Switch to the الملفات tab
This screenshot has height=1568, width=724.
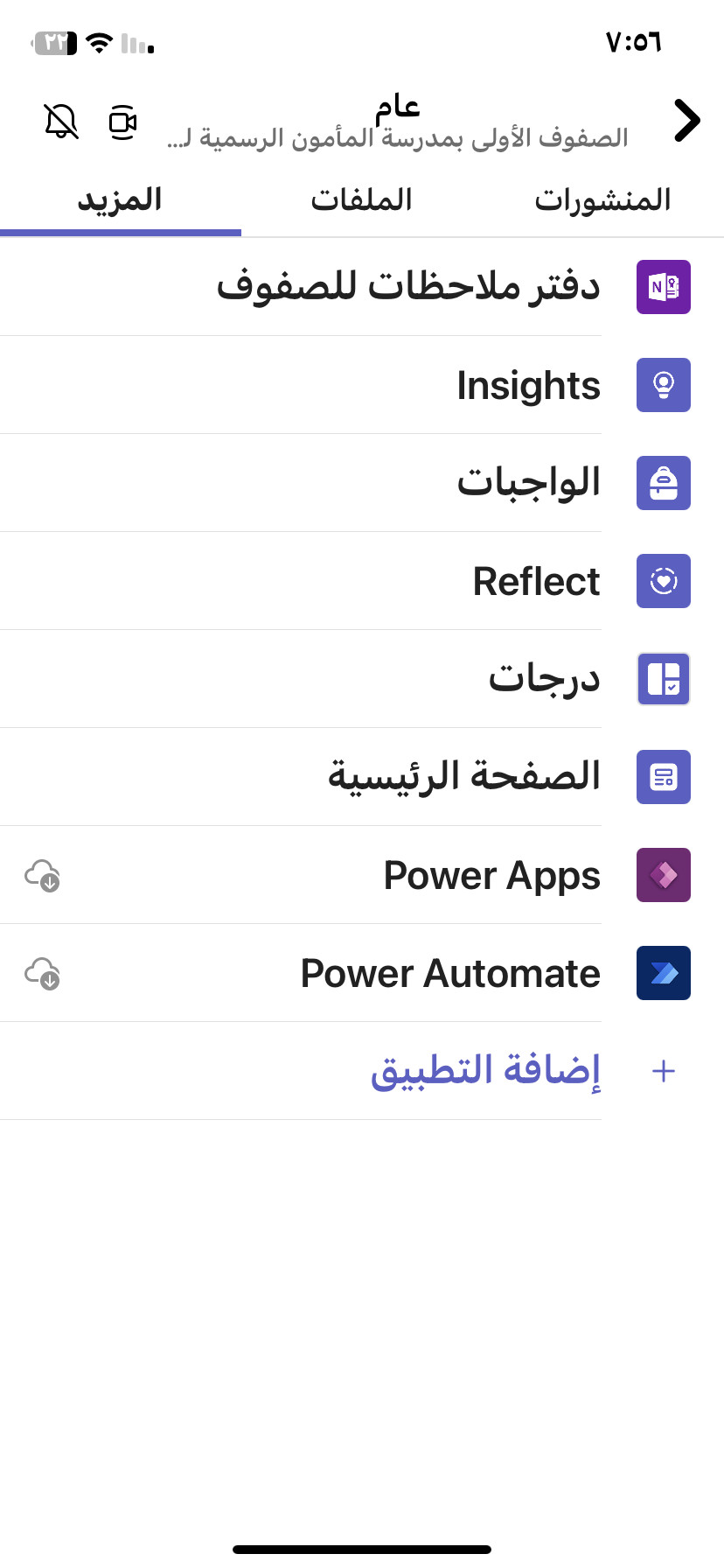pyautogui.click(x=361, y=200)
